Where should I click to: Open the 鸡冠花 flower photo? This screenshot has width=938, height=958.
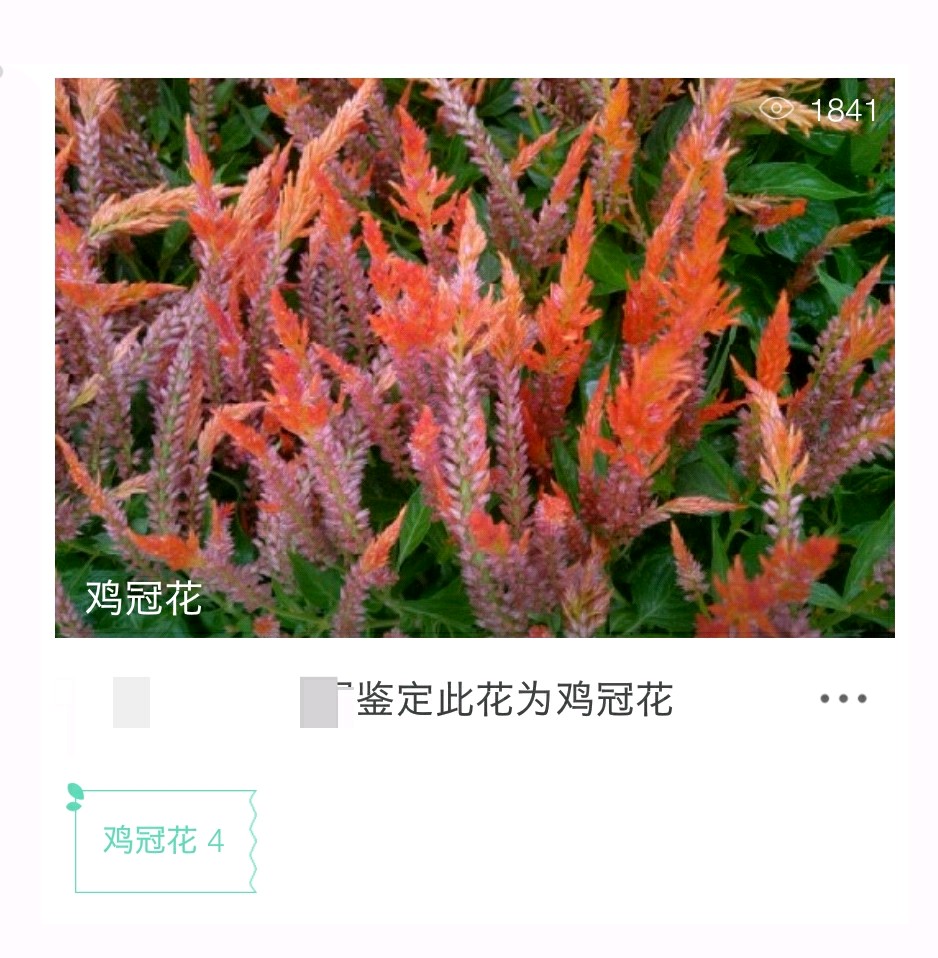pyautogui.click(x=474, y=357)
